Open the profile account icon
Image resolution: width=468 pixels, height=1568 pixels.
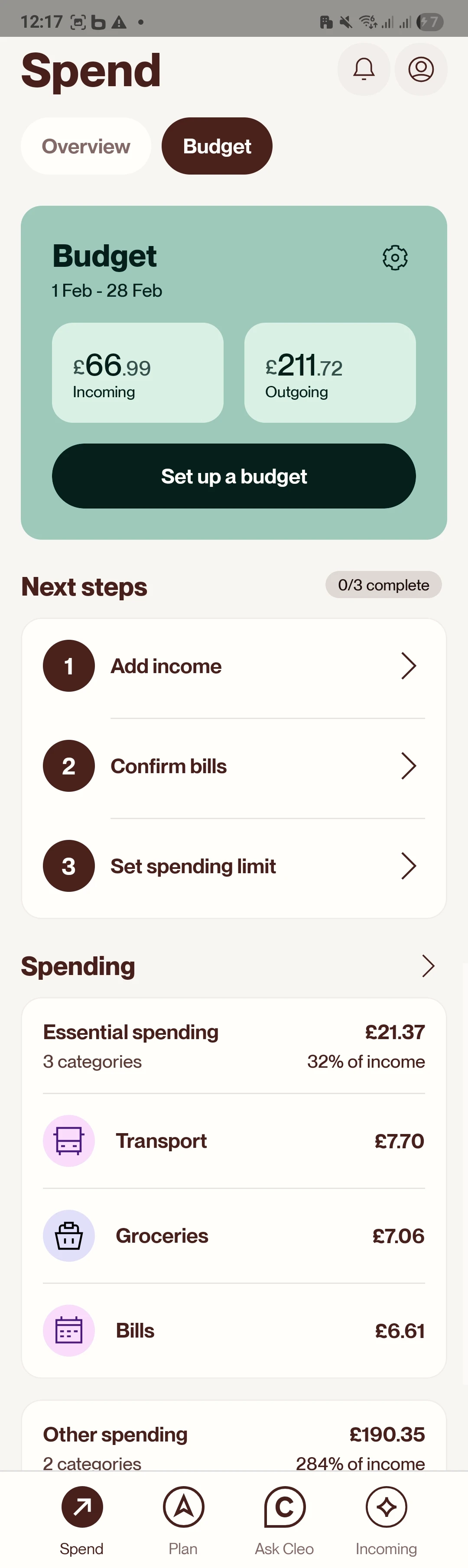click(x=420, y=69)
